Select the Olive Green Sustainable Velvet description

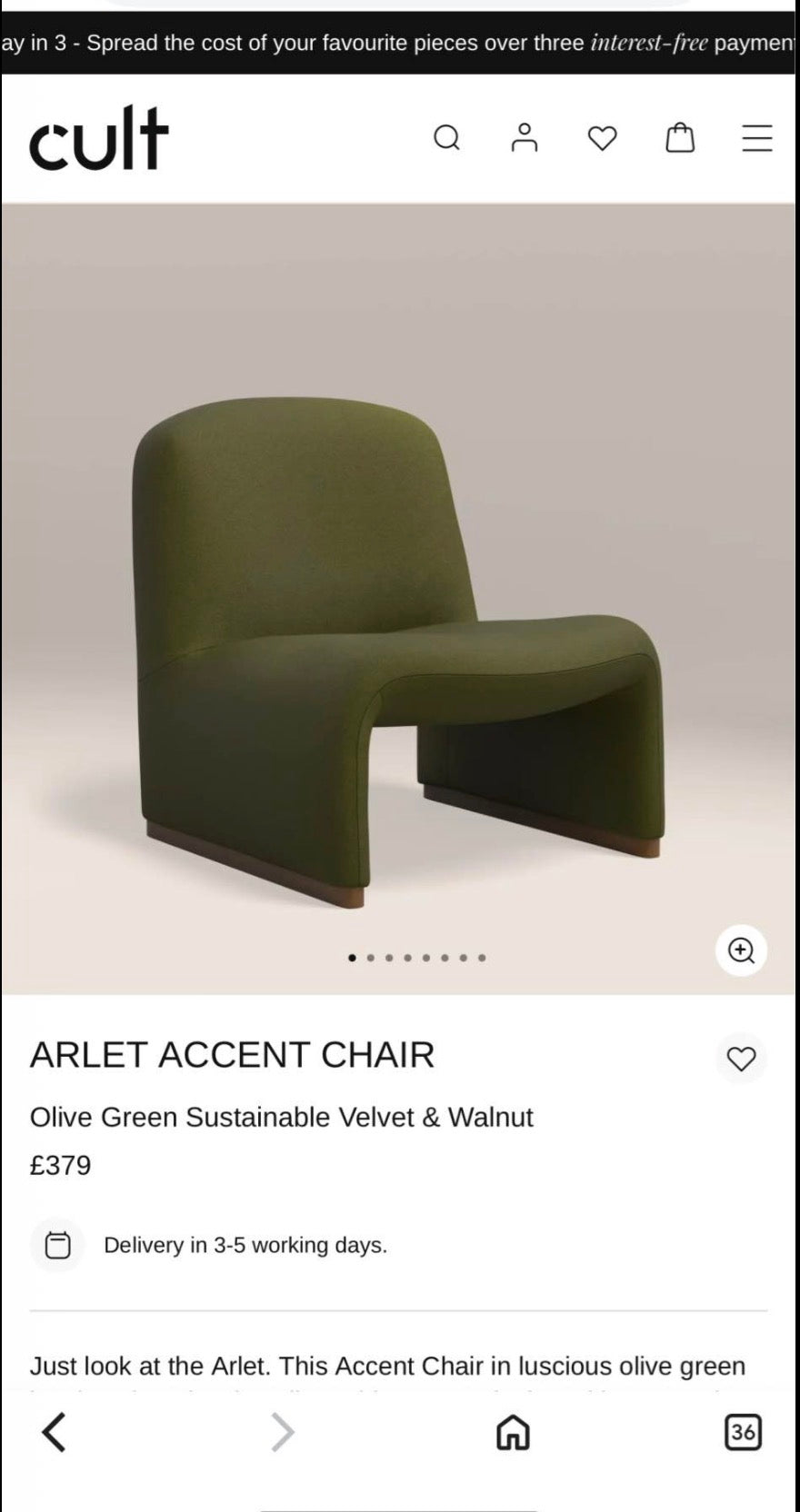tap(282, 1118)
